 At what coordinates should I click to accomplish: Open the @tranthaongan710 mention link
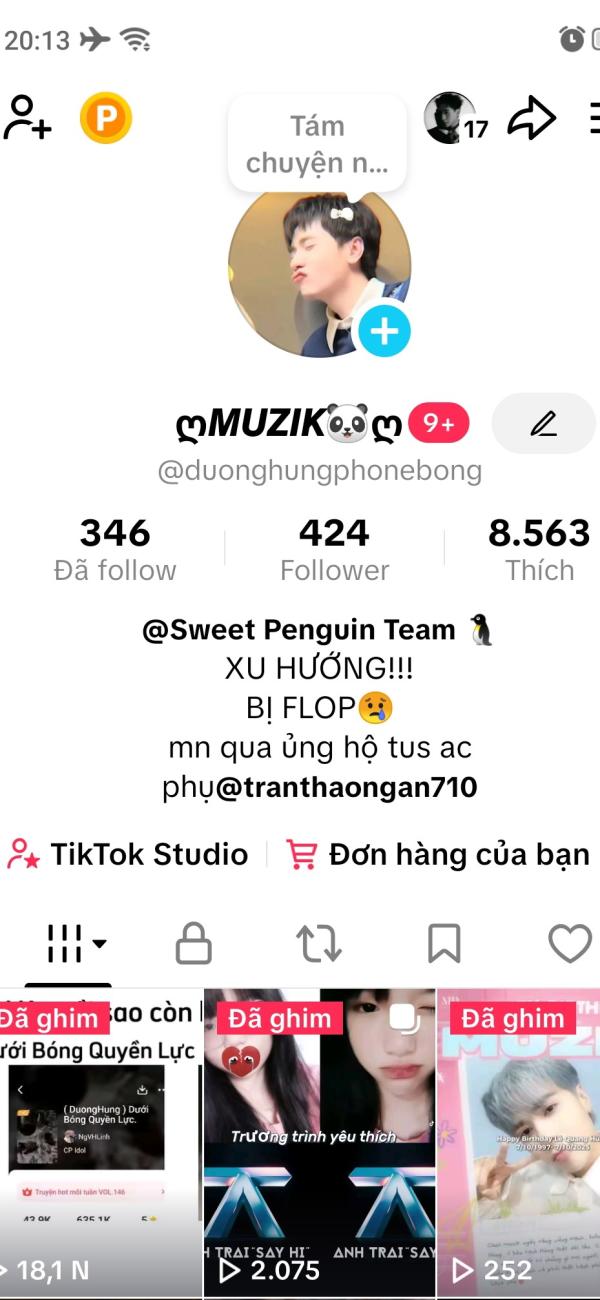[x=346, y=788]
